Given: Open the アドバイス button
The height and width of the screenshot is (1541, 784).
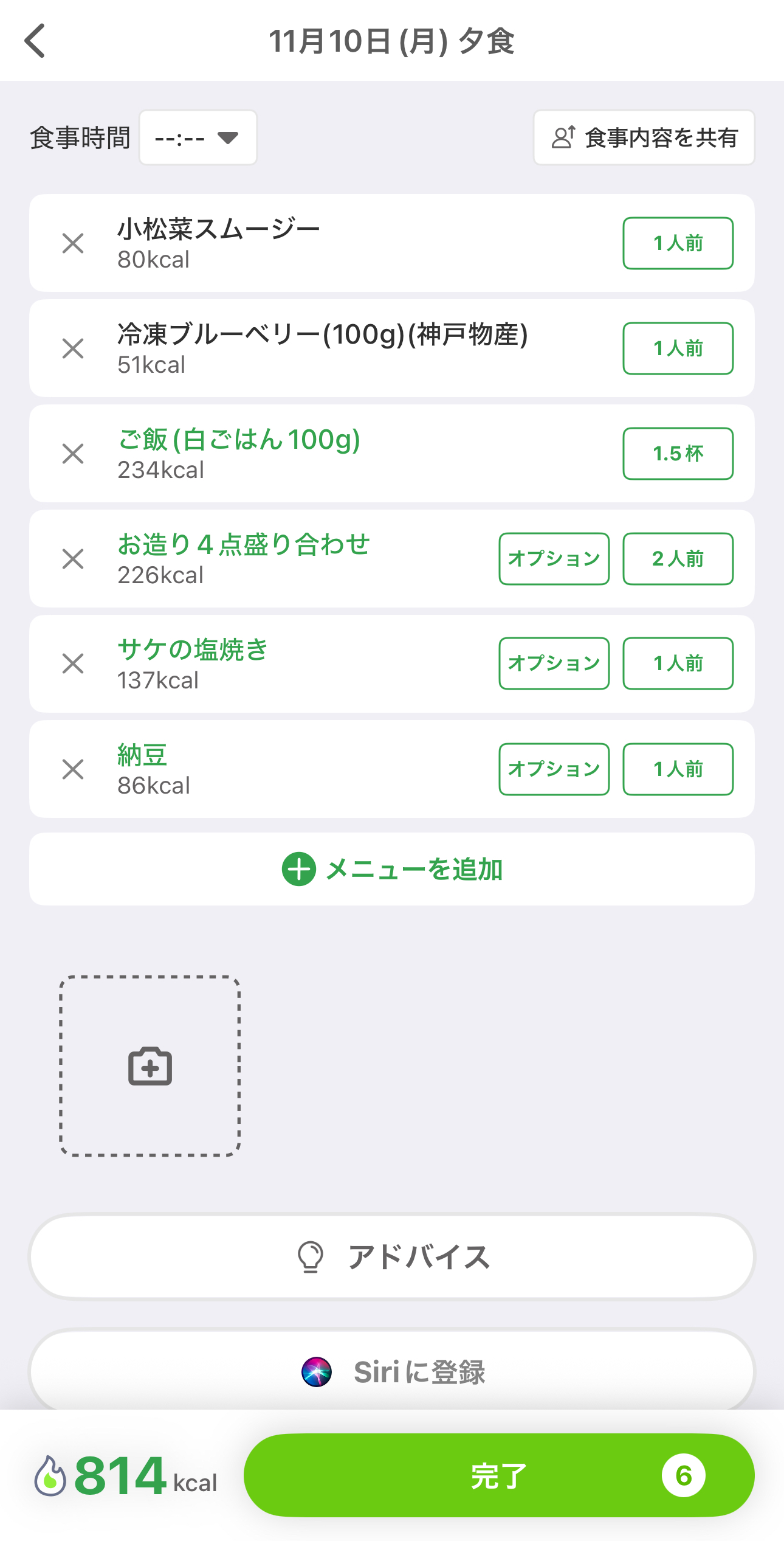Looking at the screenshot, I should pyautogui.click(x=392, y=1257).
